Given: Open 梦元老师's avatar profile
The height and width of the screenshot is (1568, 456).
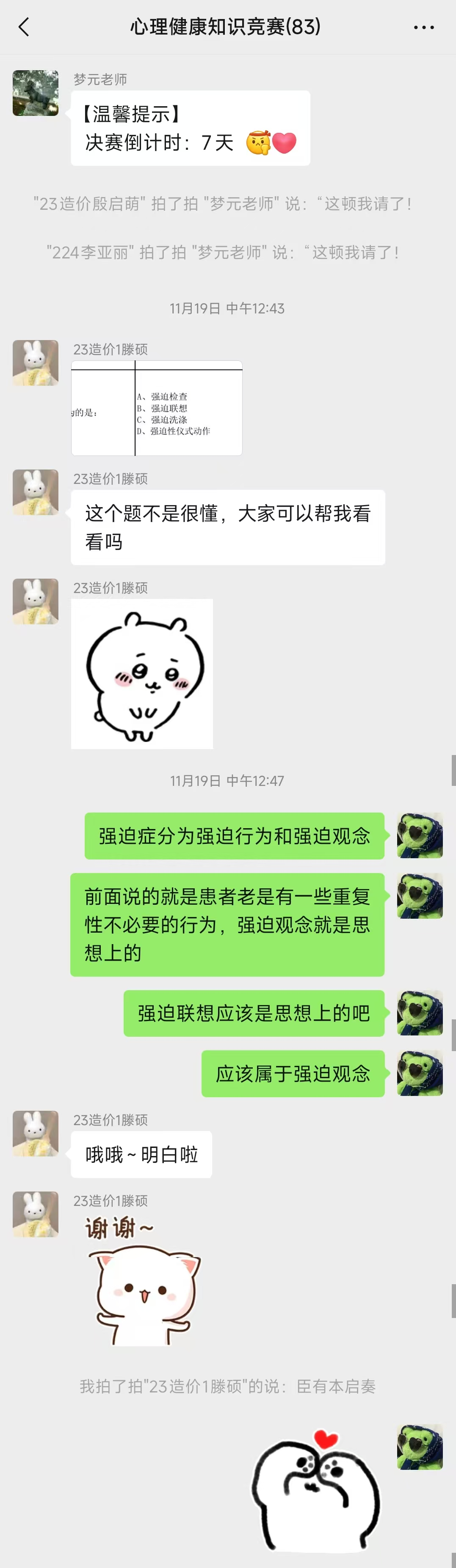Looking at the screenshot, I should click(36, 93).
